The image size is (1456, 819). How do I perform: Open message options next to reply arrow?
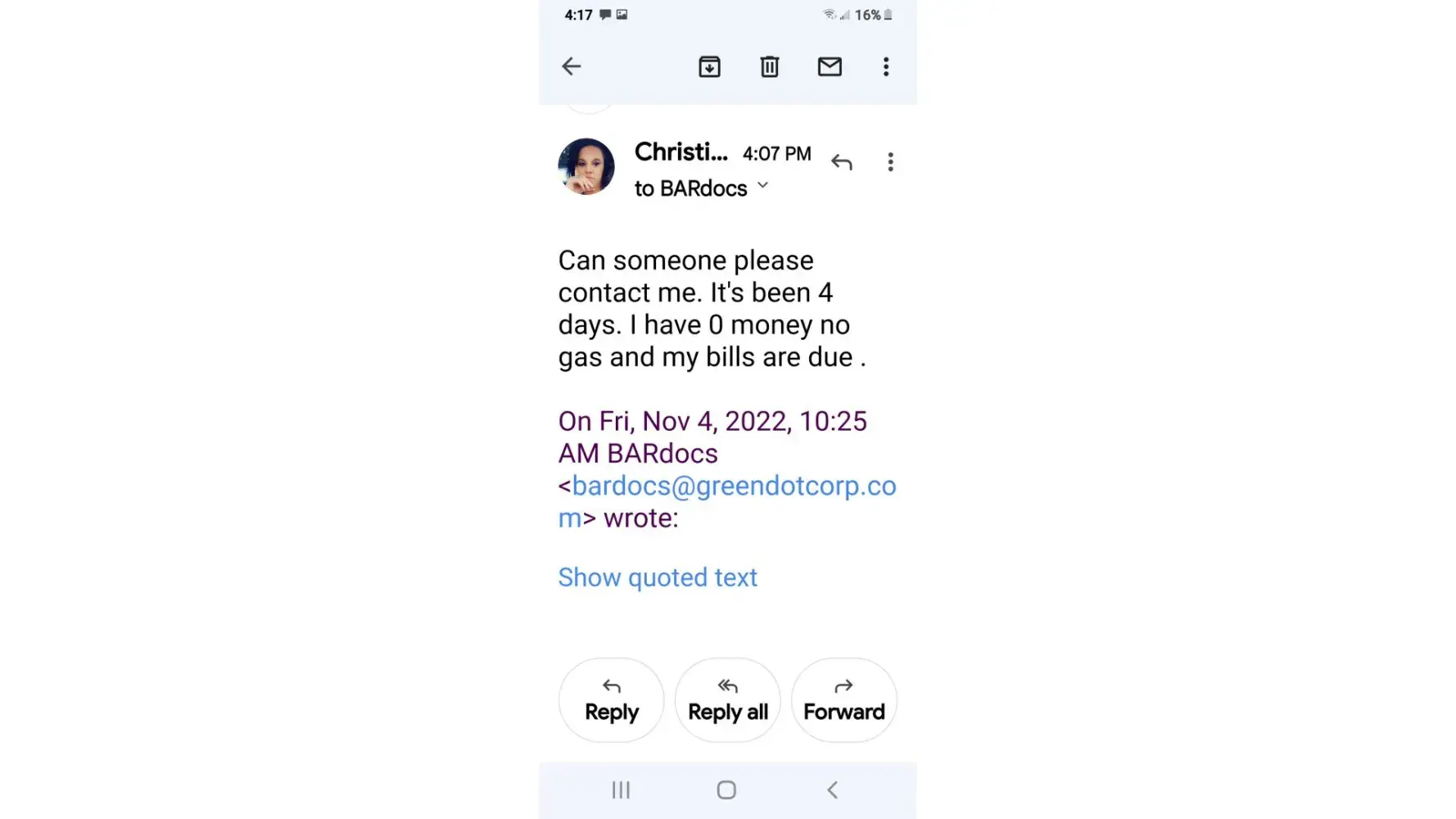(890, 162)
